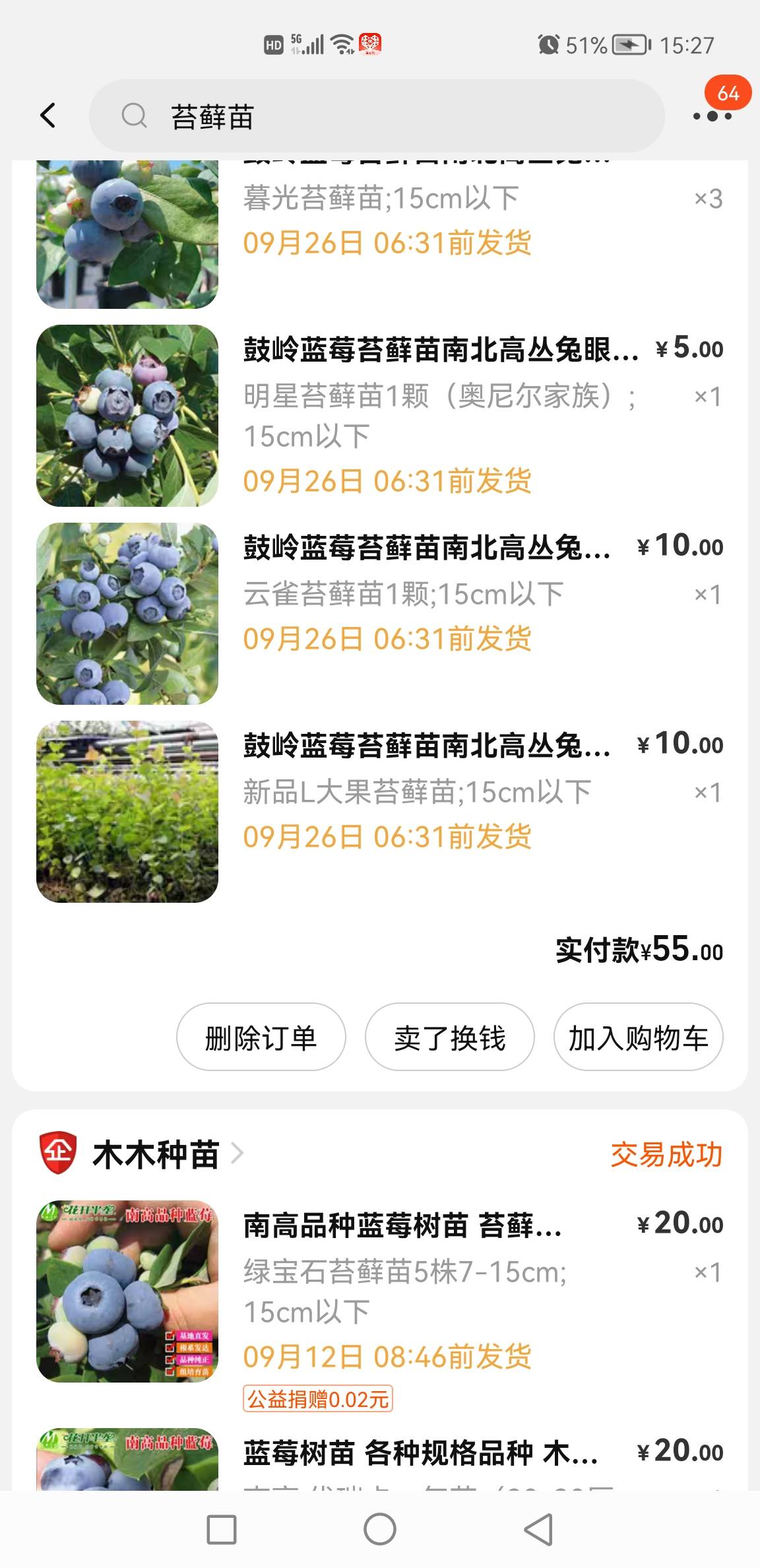Viewport: 760px width, 1568px height.
Task: Tap 删除订单 to delete the order
Action: click(261, 1038)
